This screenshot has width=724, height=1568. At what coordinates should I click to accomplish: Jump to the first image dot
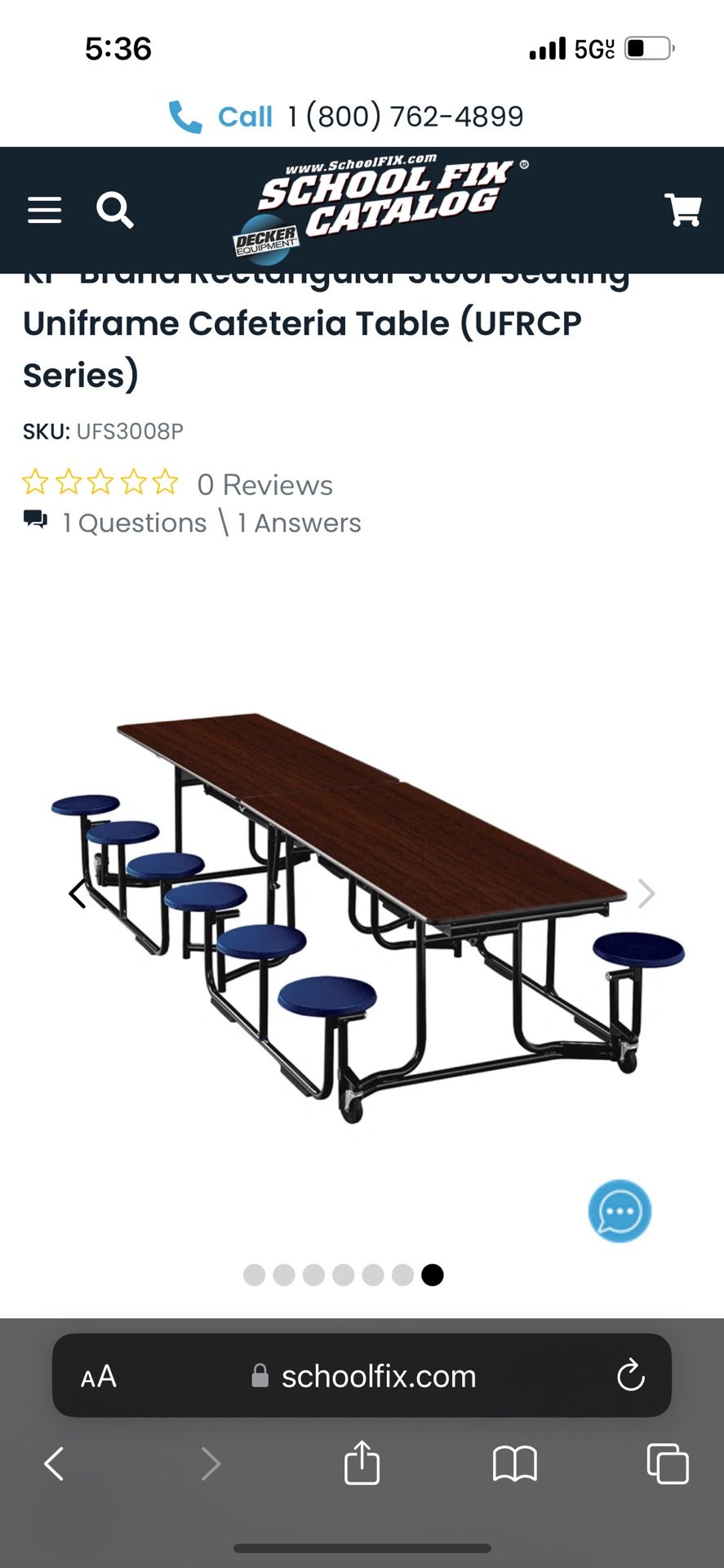[255, 1275]
